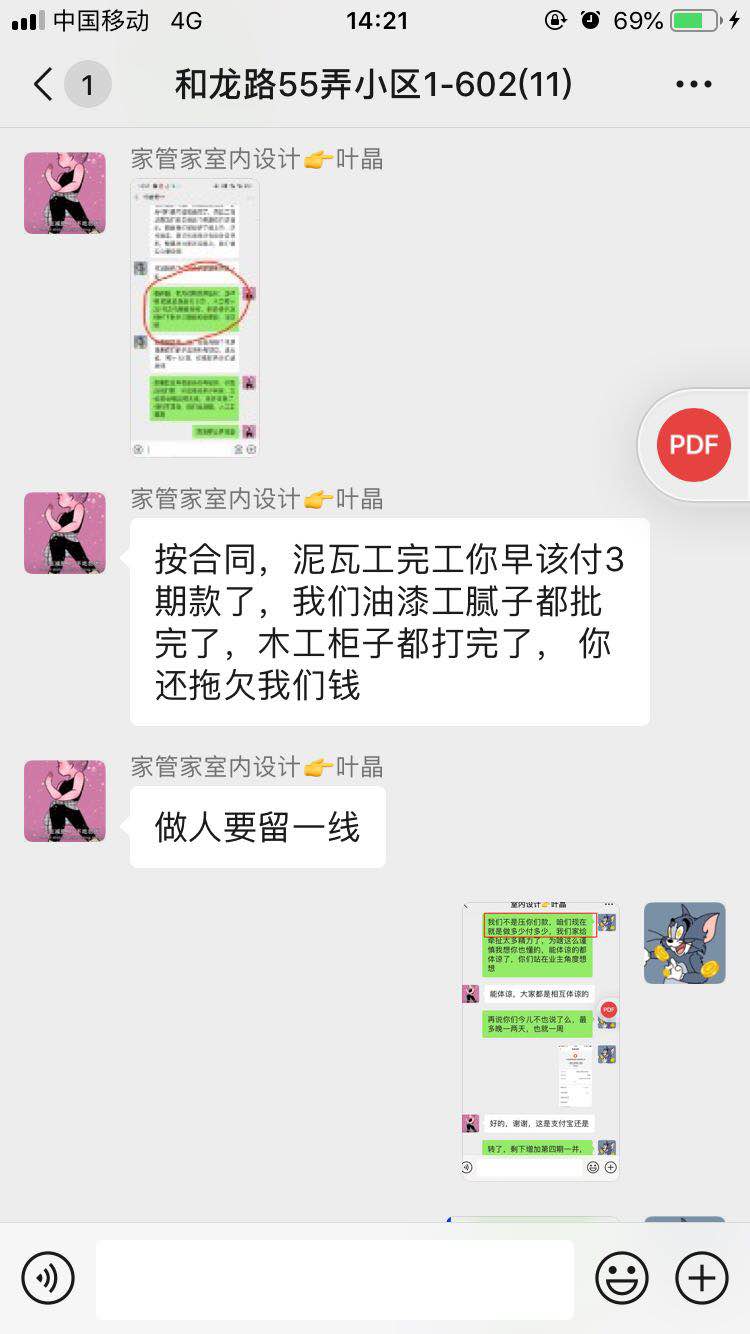Open the Tom cat avatar profile
750x1334 pixels.
point(684,943)
